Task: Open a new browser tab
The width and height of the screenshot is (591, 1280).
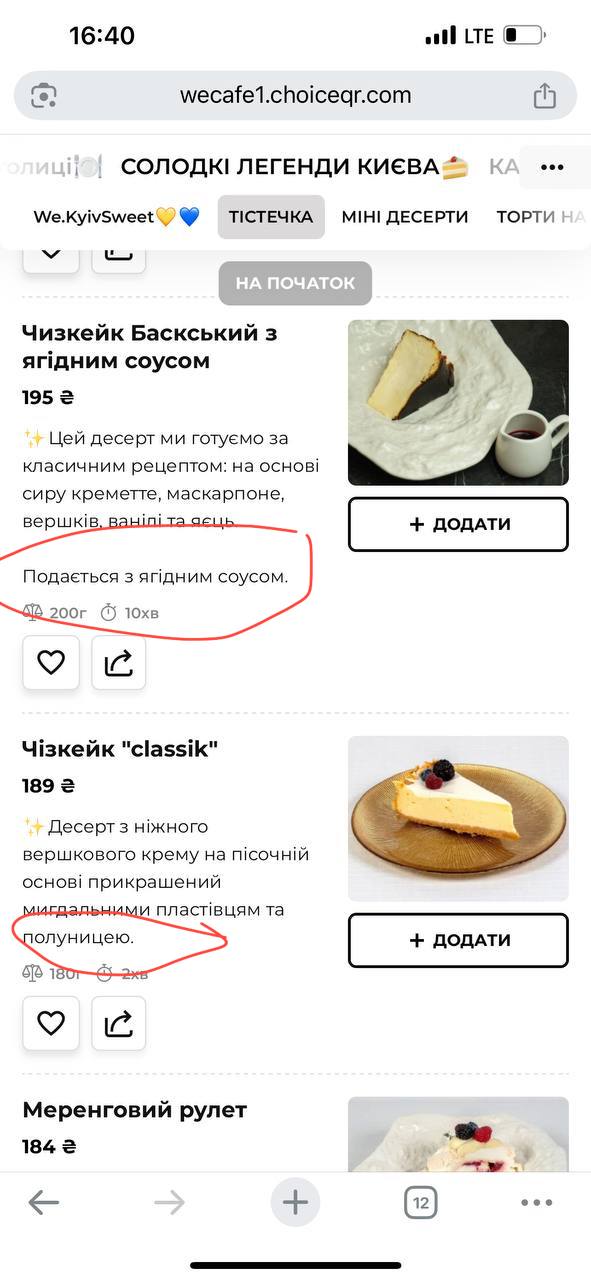Action: pos(295,1202)
